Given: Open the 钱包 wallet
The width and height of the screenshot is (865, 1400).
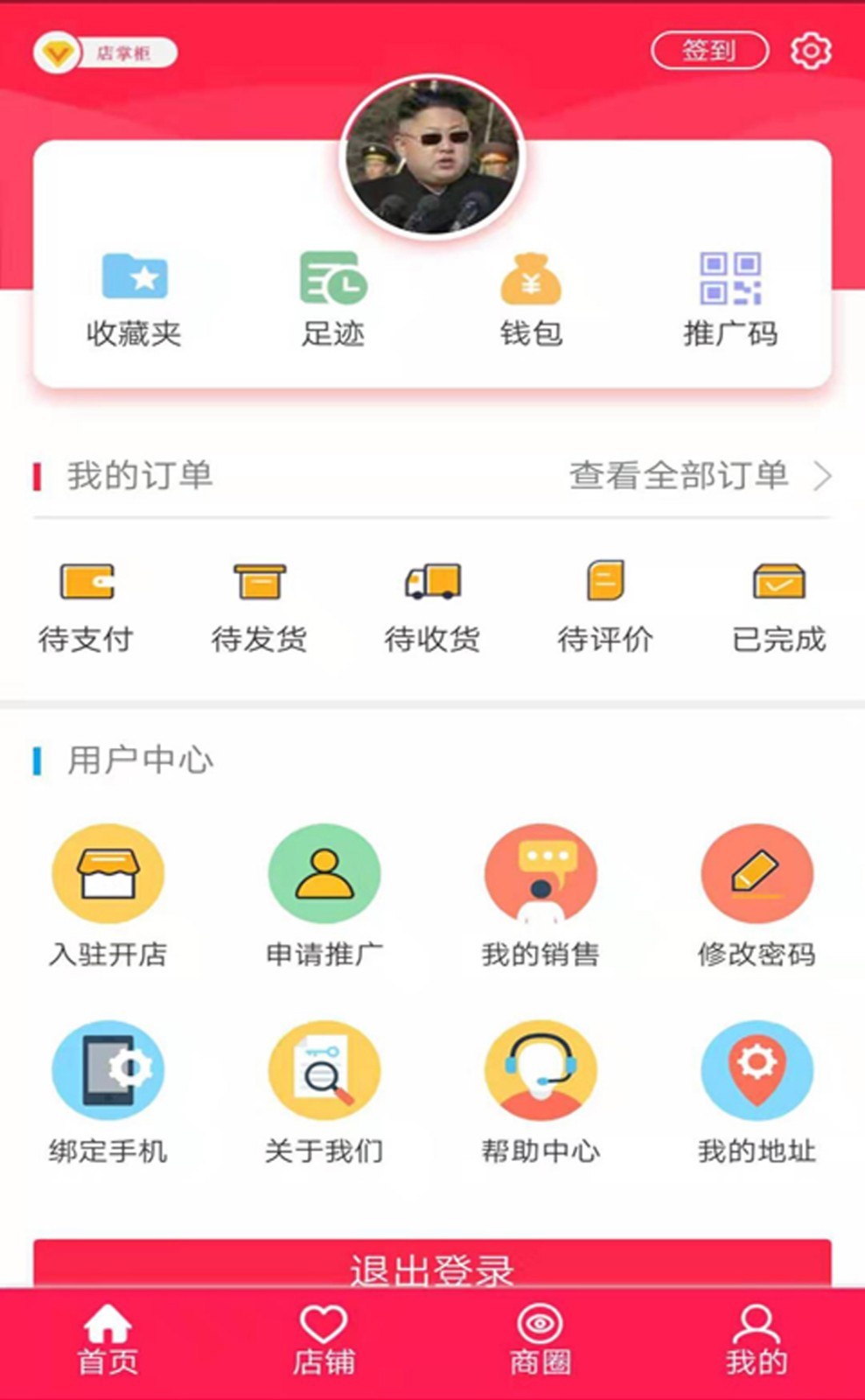Looking at the screenshot, I should click(531, 298).
